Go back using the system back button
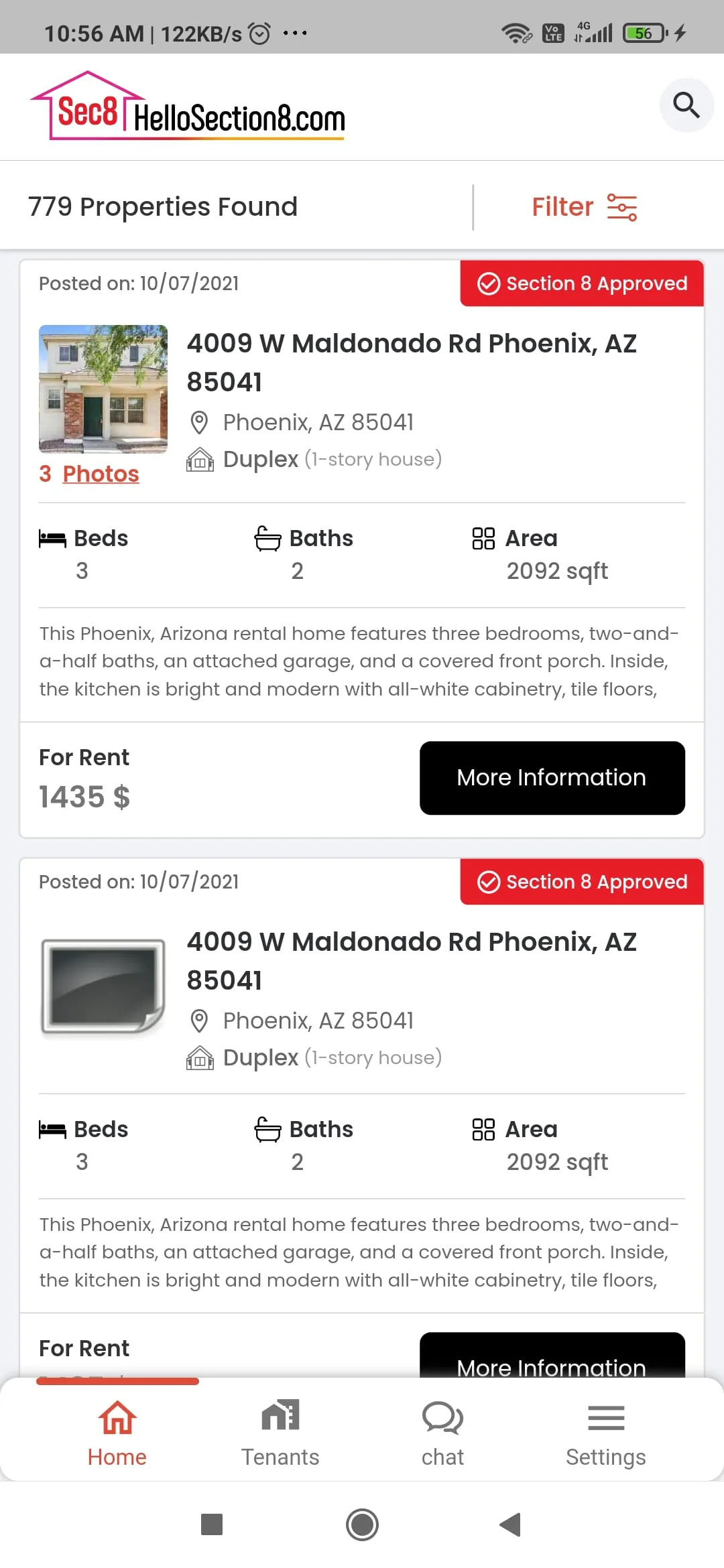Image resolution: width=724 pixels, height=1568 pixels. 511,1524
